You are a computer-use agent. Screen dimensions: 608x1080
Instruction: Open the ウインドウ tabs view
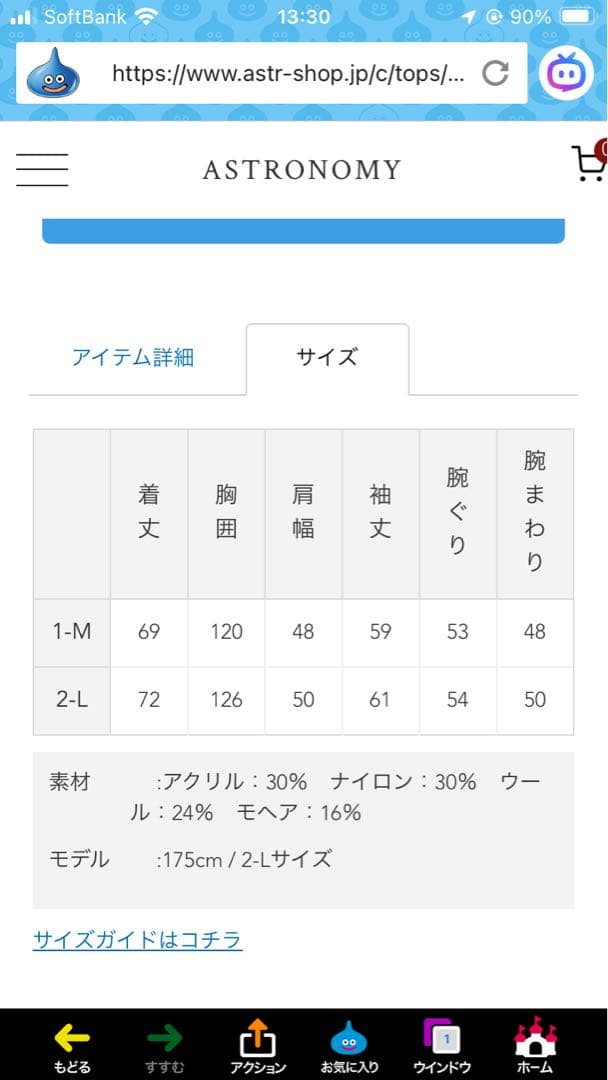[x=442, y=1047]
